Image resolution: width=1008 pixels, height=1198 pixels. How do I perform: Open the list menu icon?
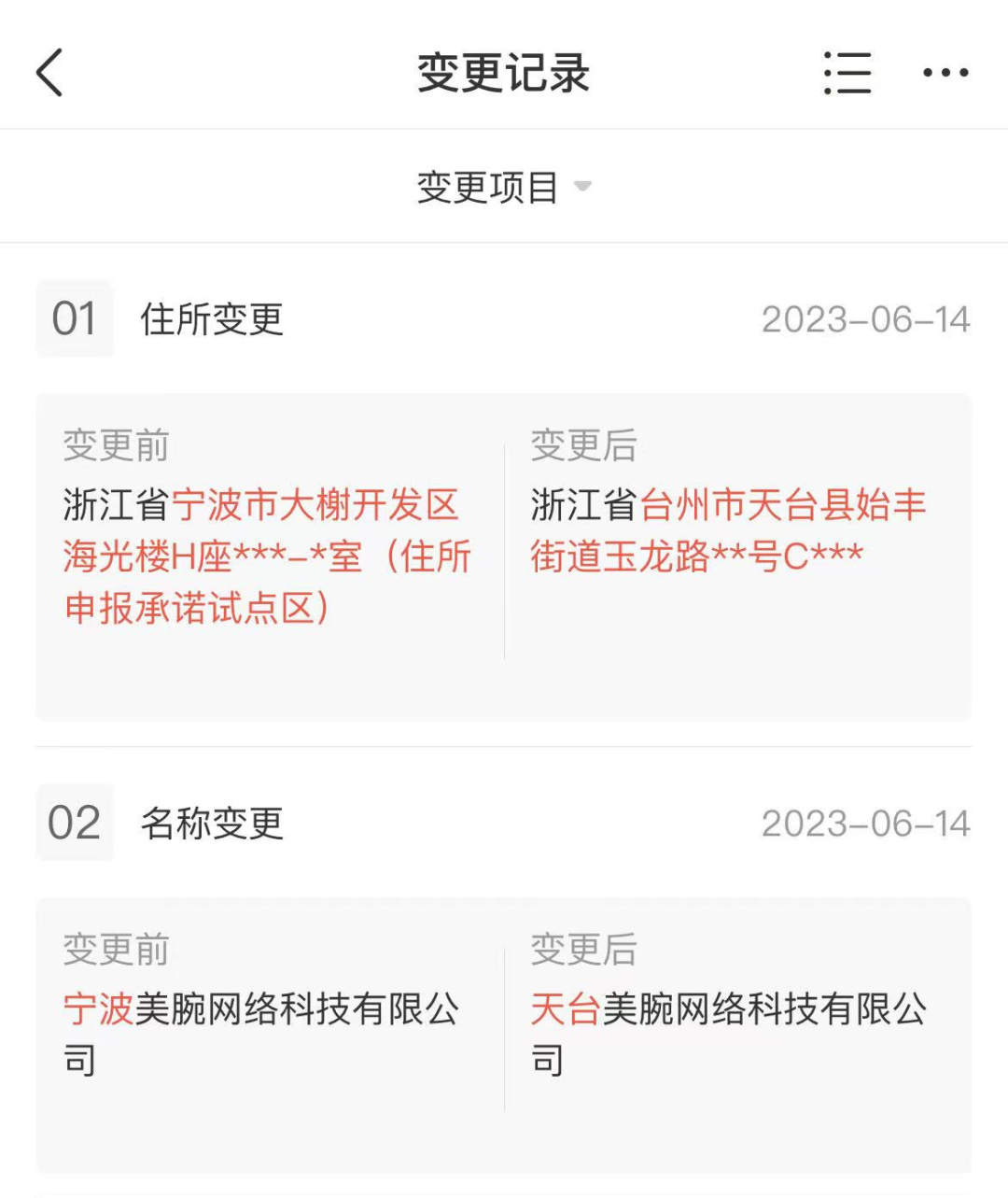(x=847, y=73)
